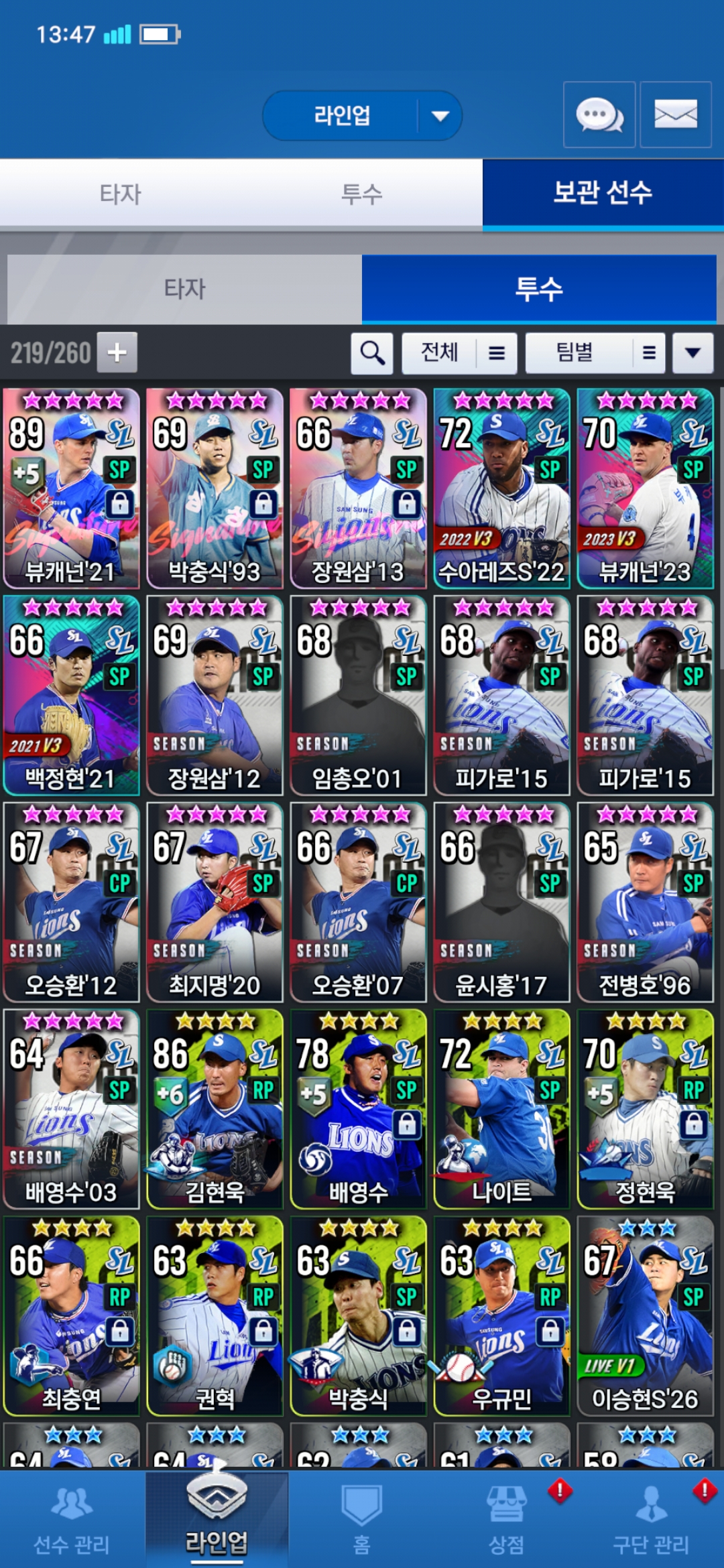Viewport: 724px width, 1568px height.
Task: Open the mailbox envelope icon
Action: coord(675,115)
